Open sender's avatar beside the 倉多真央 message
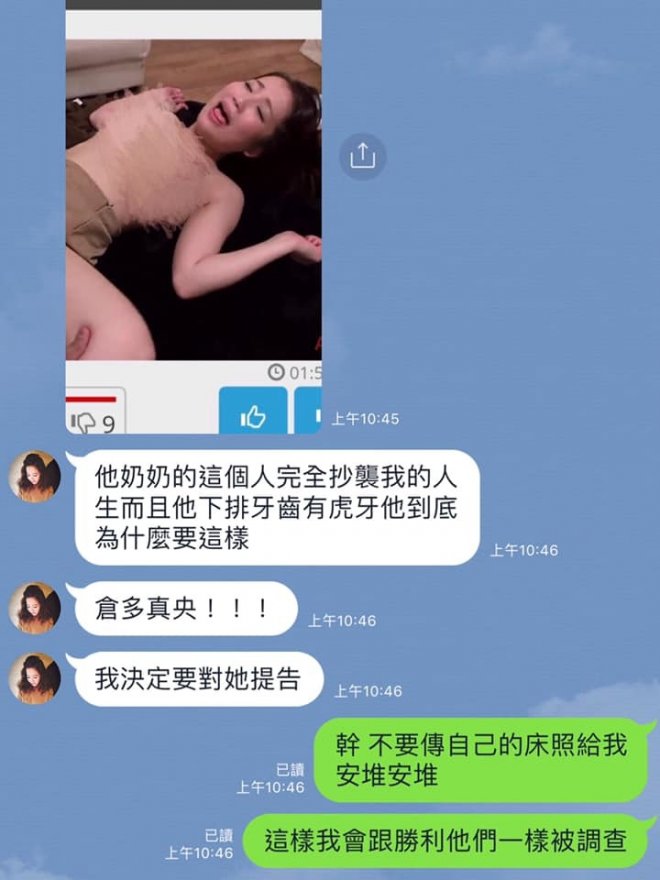660x880 pixels. point(35,608)
